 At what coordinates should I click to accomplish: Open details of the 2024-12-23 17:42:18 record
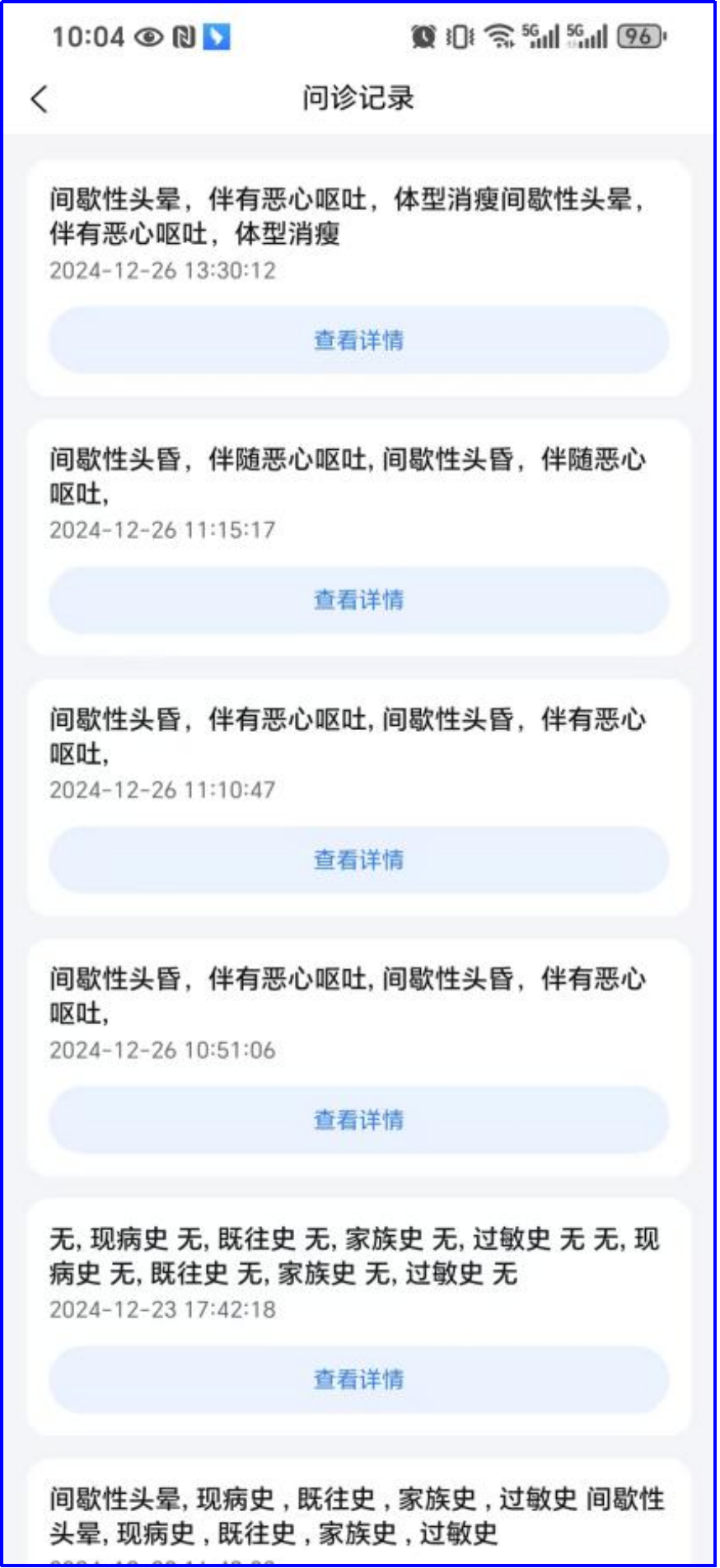pos(358,1379)
